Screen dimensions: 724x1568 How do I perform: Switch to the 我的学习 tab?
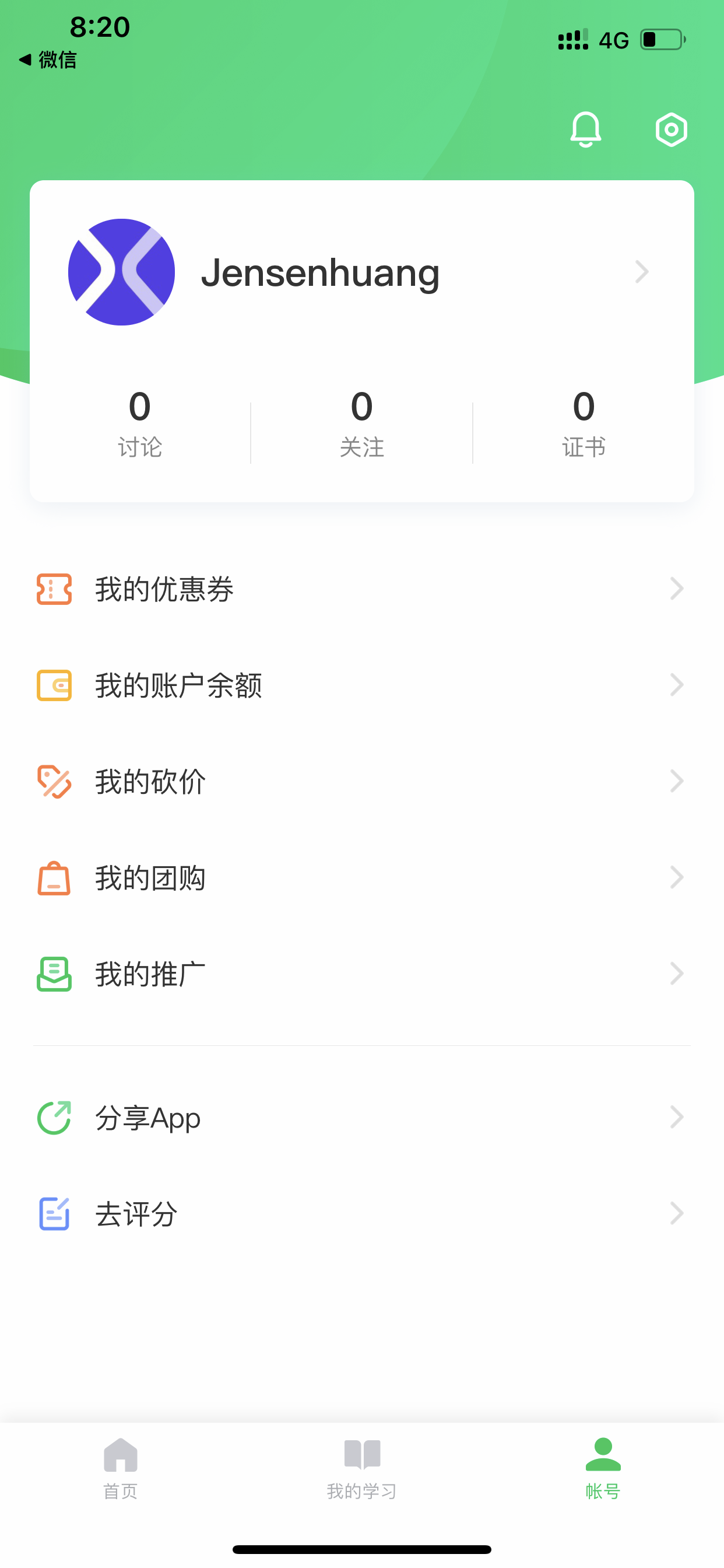(x=361, y=1468)
